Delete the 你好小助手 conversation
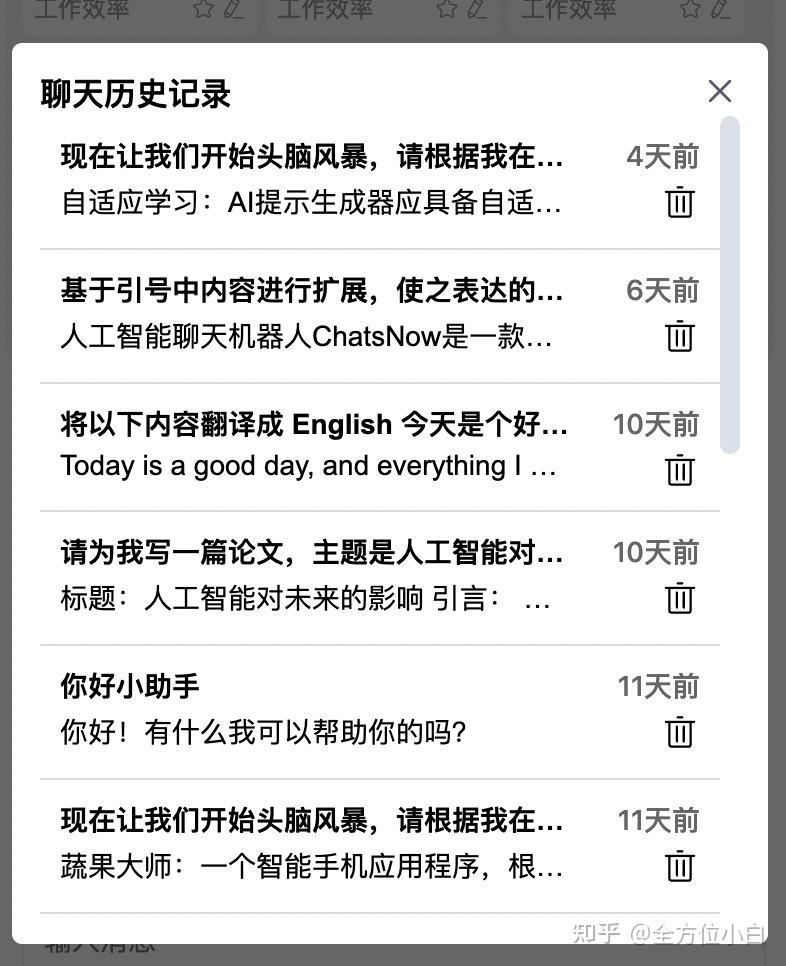The image size is (786, 966). tap(680, 732)
